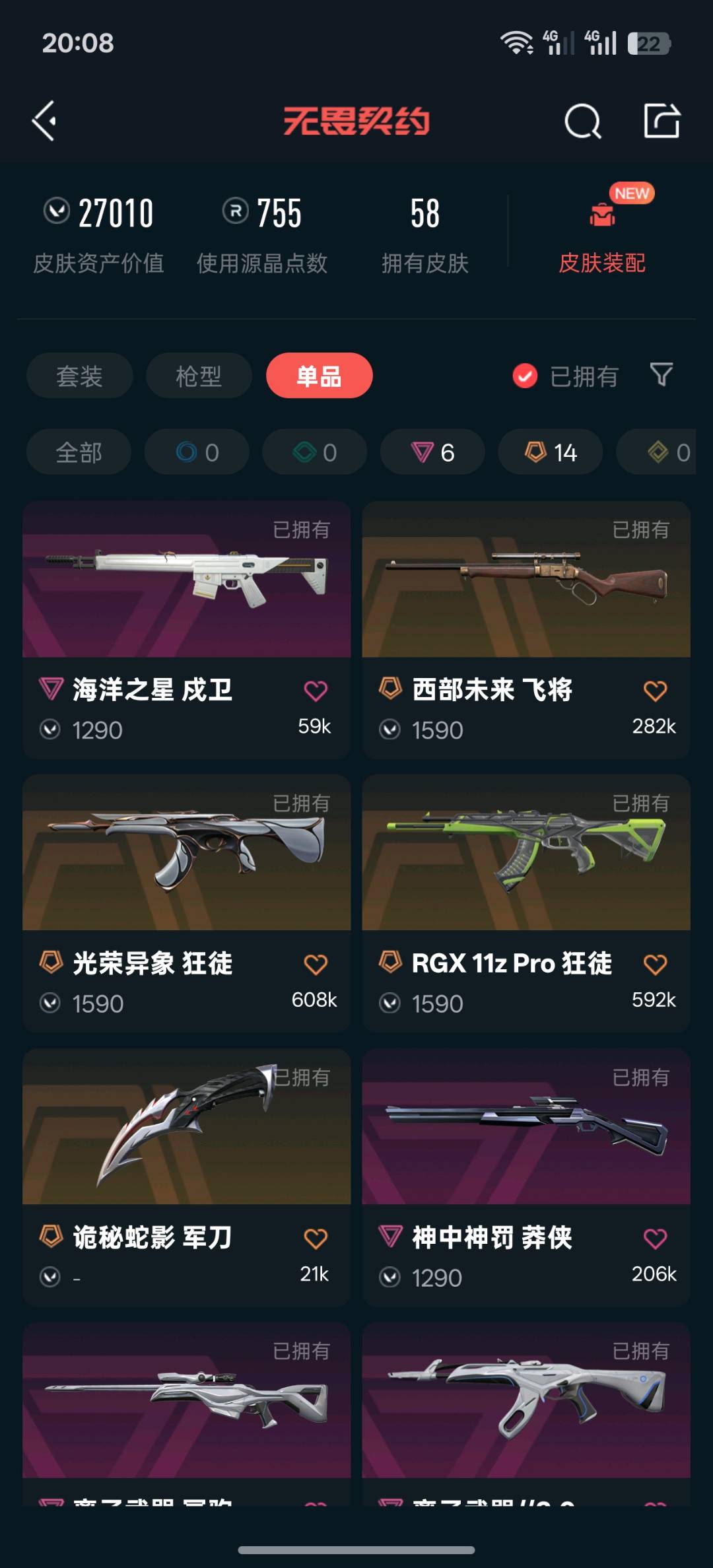Viewport: 713px width, 1568px height.
Task: Select the 单品 tab
Action: click(319, 376)
